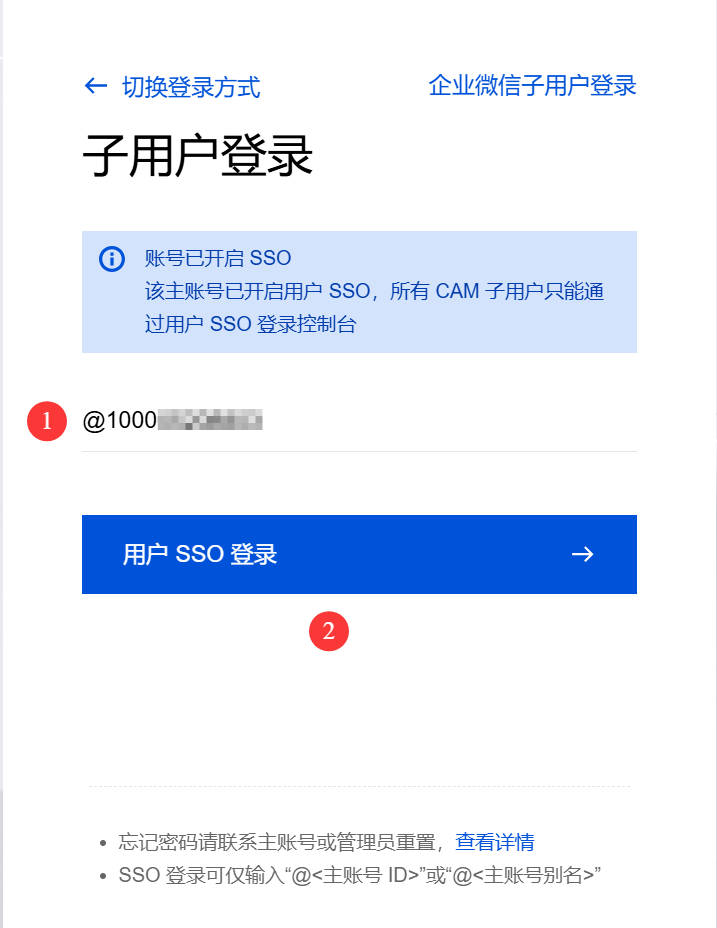717x928 pixels.
Task: Open the 查看详情 link
Action: click(494, 842)
